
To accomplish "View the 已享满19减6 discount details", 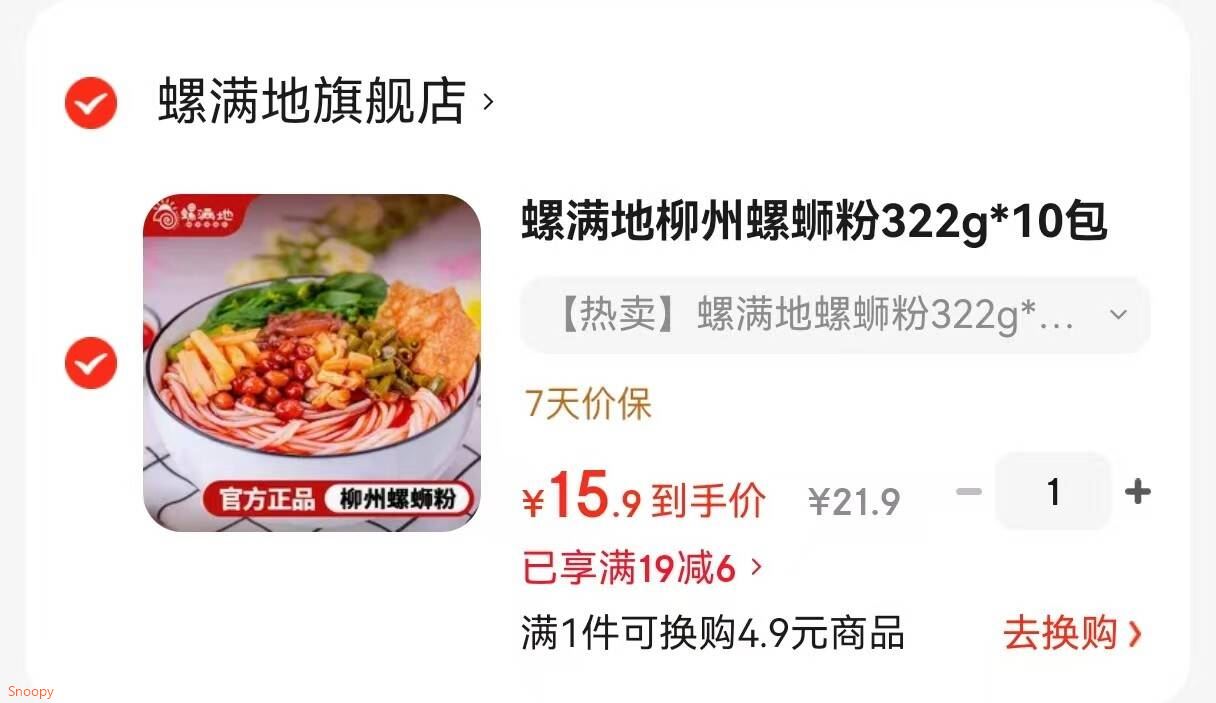I will (x=640, y=569).
